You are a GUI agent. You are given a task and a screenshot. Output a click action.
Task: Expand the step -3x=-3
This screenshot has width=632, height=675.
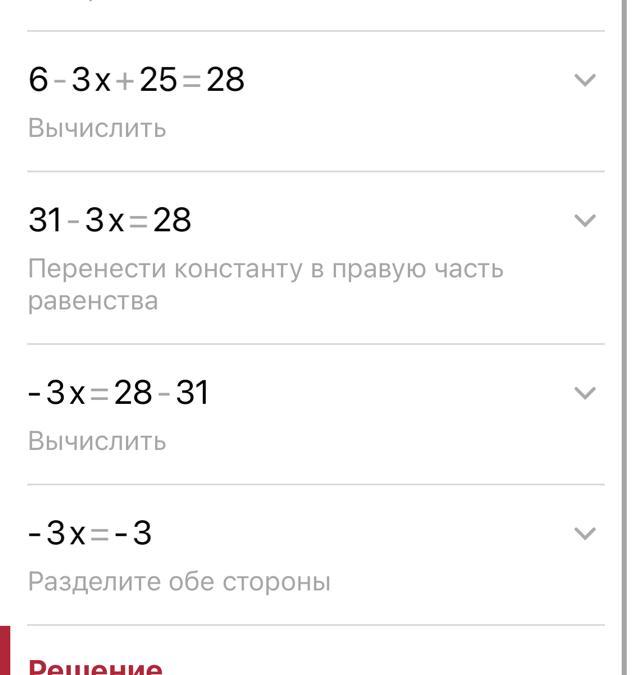pos(585,533)
